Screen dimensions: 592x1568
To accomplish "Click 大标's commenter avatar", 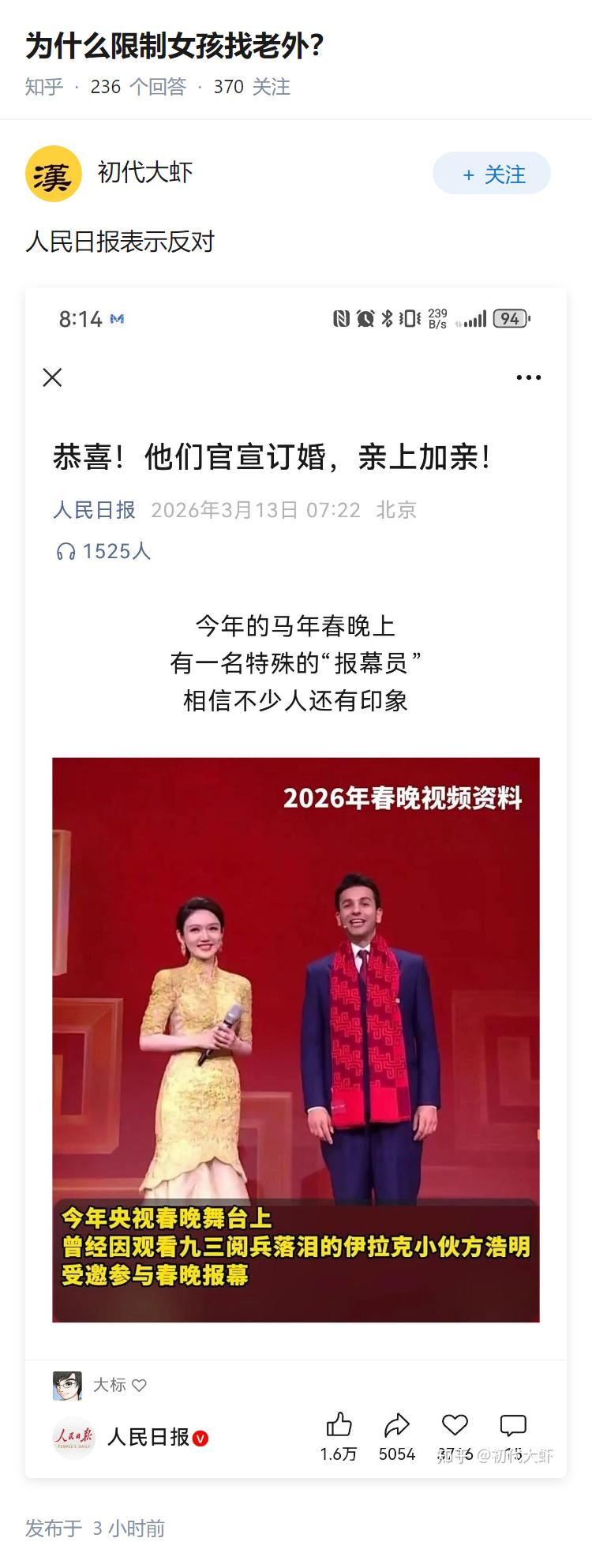I will (x=69, y=1385).
